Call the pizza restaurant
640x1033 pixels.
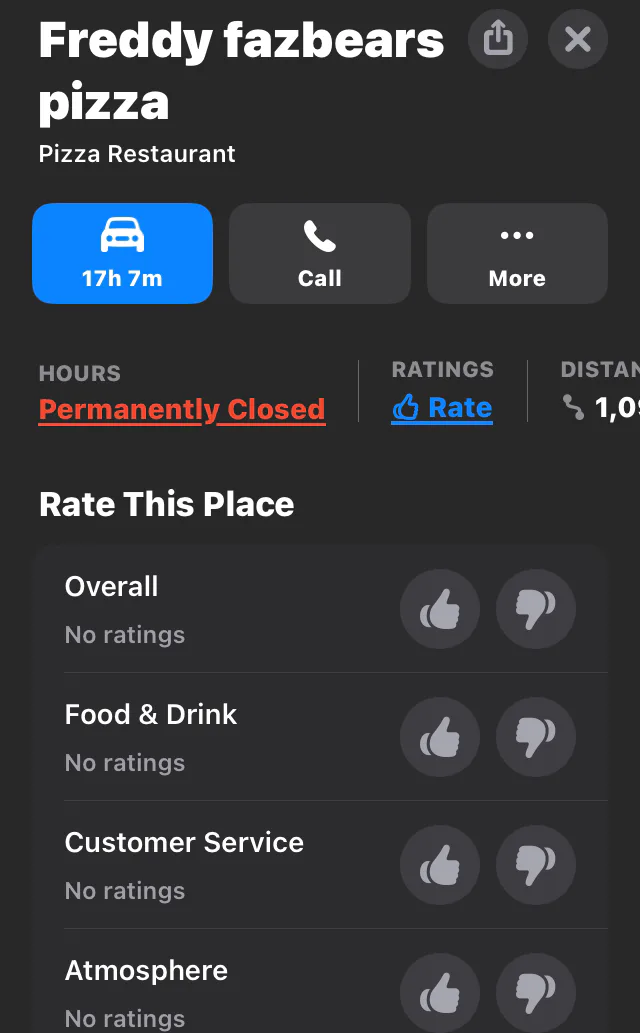coord(320,253)
